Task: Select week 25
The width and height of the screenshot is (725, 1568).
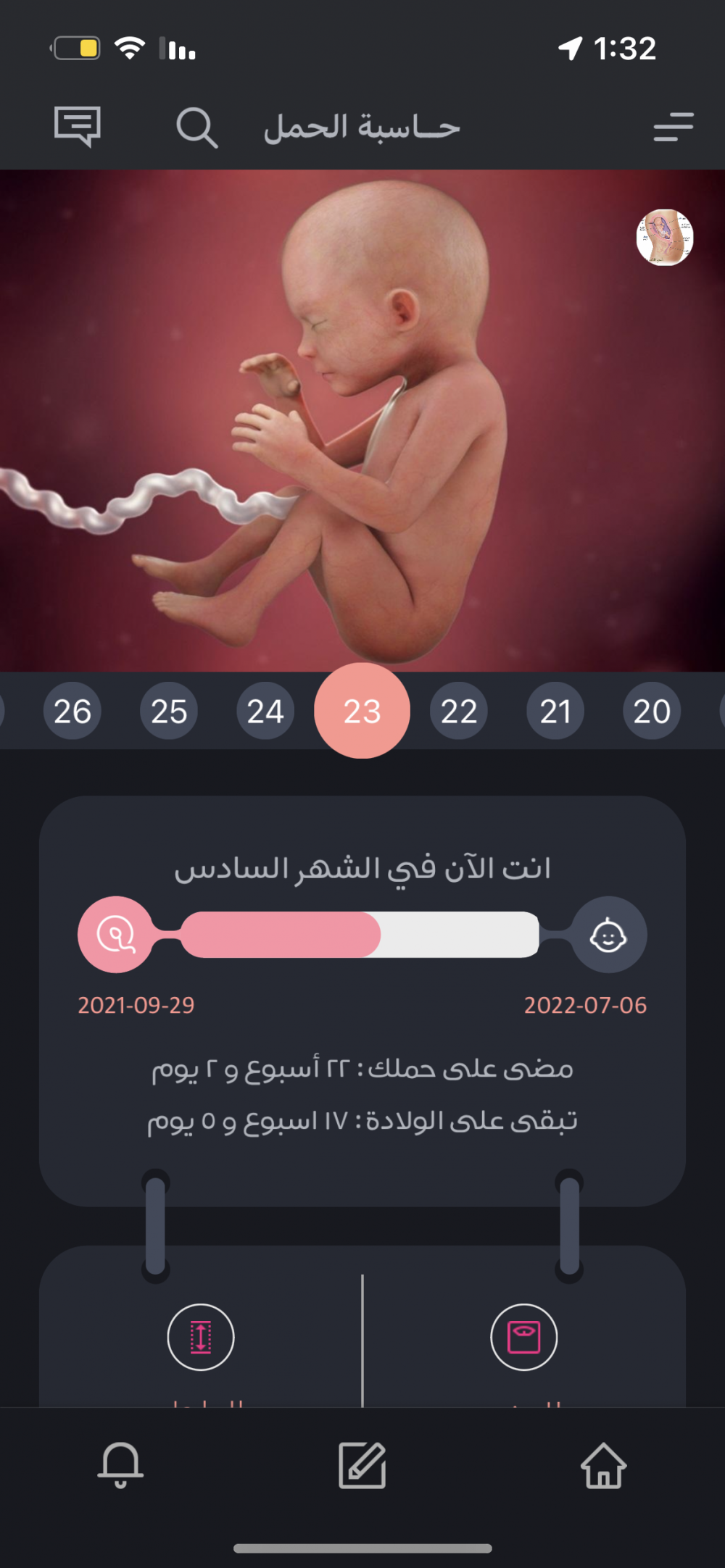Action: [x=169, y=711]
